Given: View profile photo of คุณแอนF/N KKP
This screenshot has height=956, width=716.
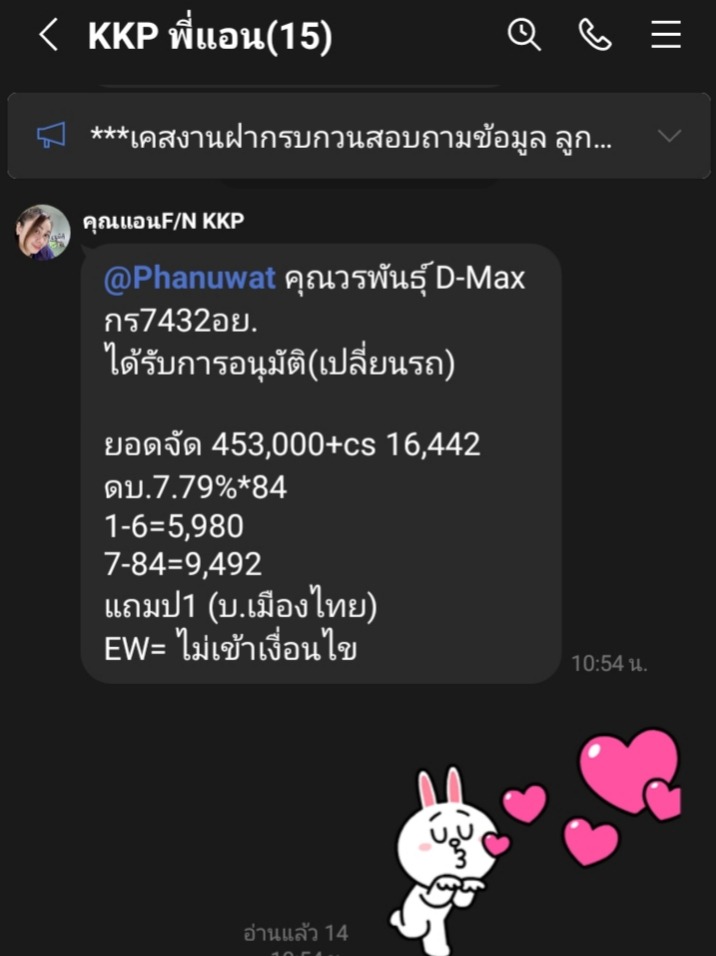Looking at the screenshot, I should tap(43, 232).
